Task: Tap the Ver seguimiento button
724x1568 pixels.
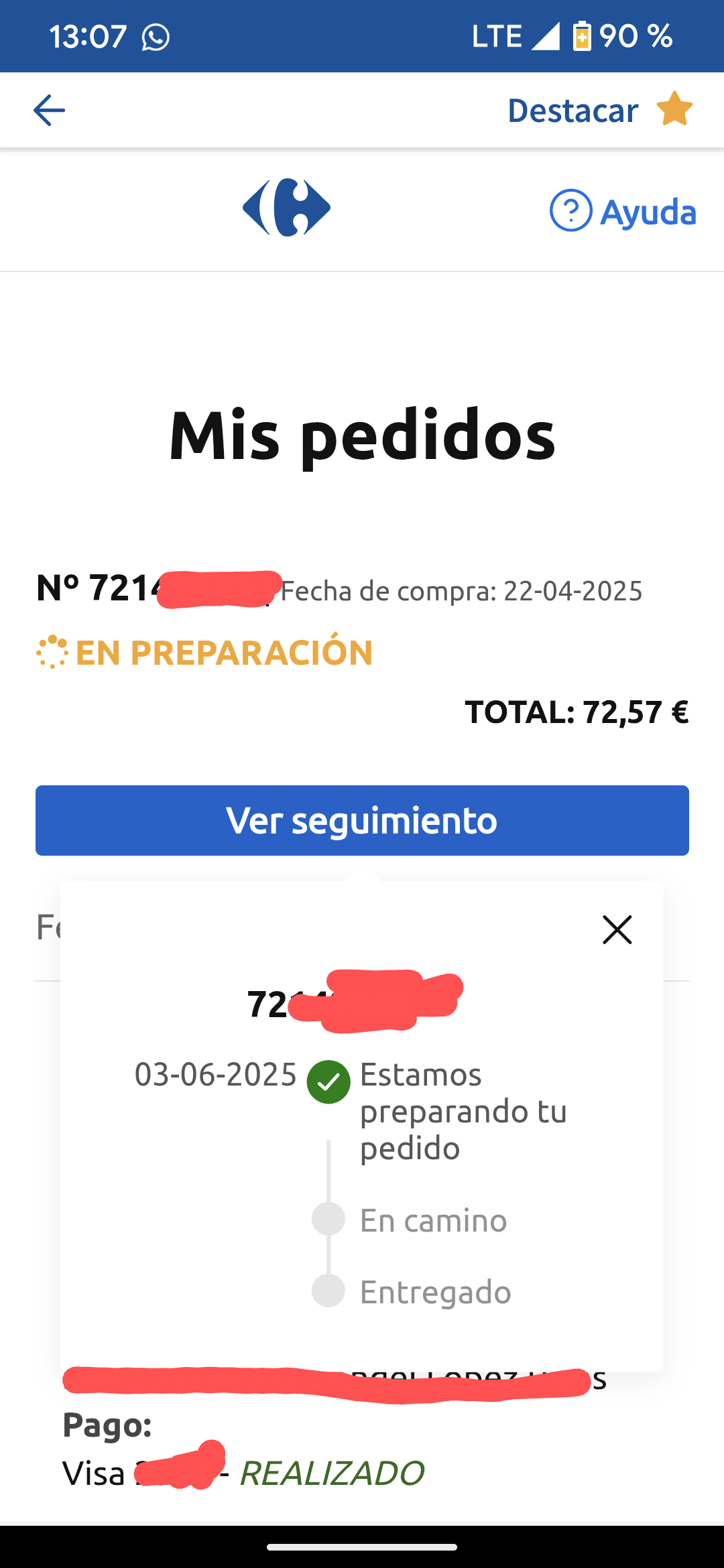Action: (x=362, y=820)
